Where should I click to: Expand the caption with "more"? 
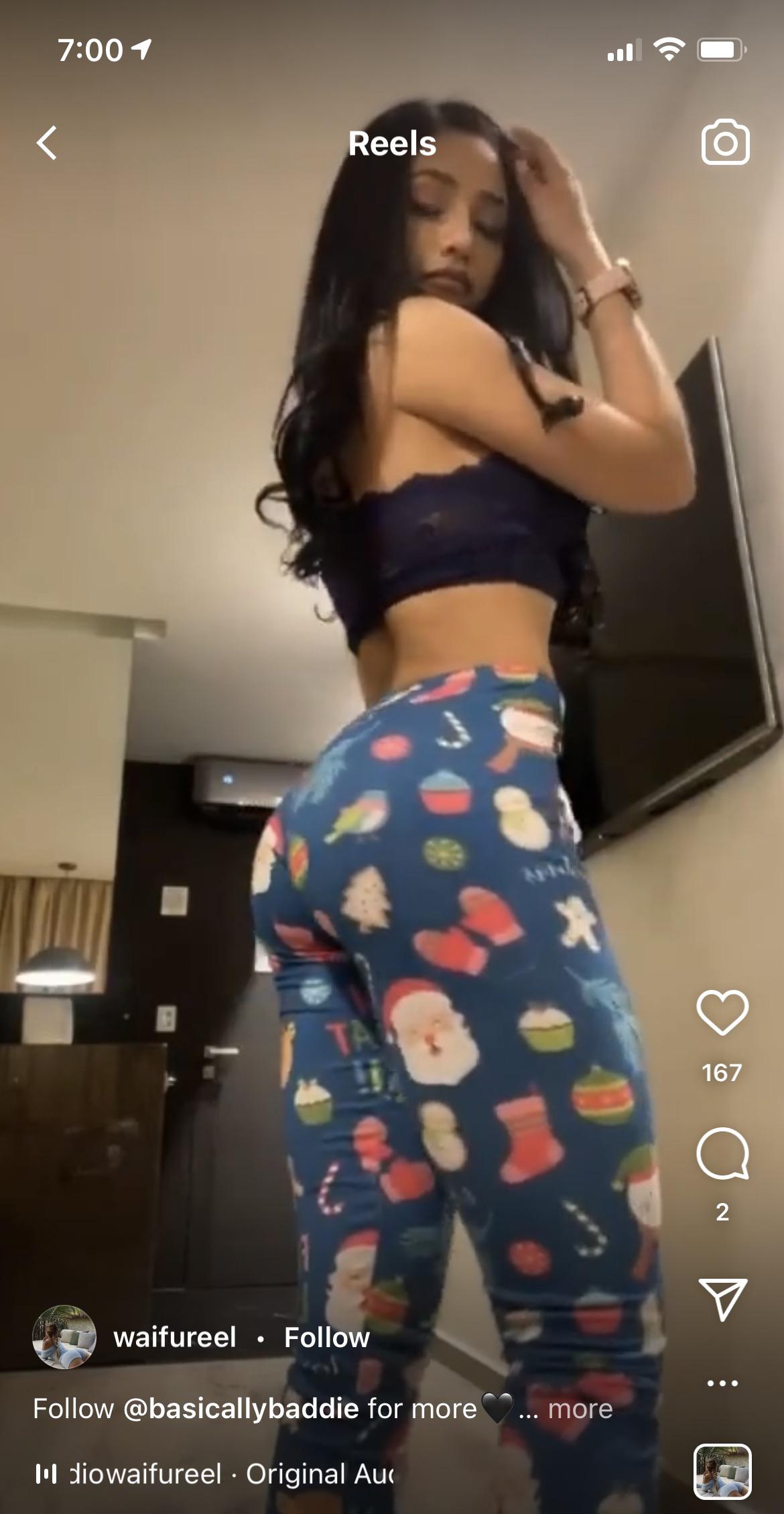(x=580, y=1409)
